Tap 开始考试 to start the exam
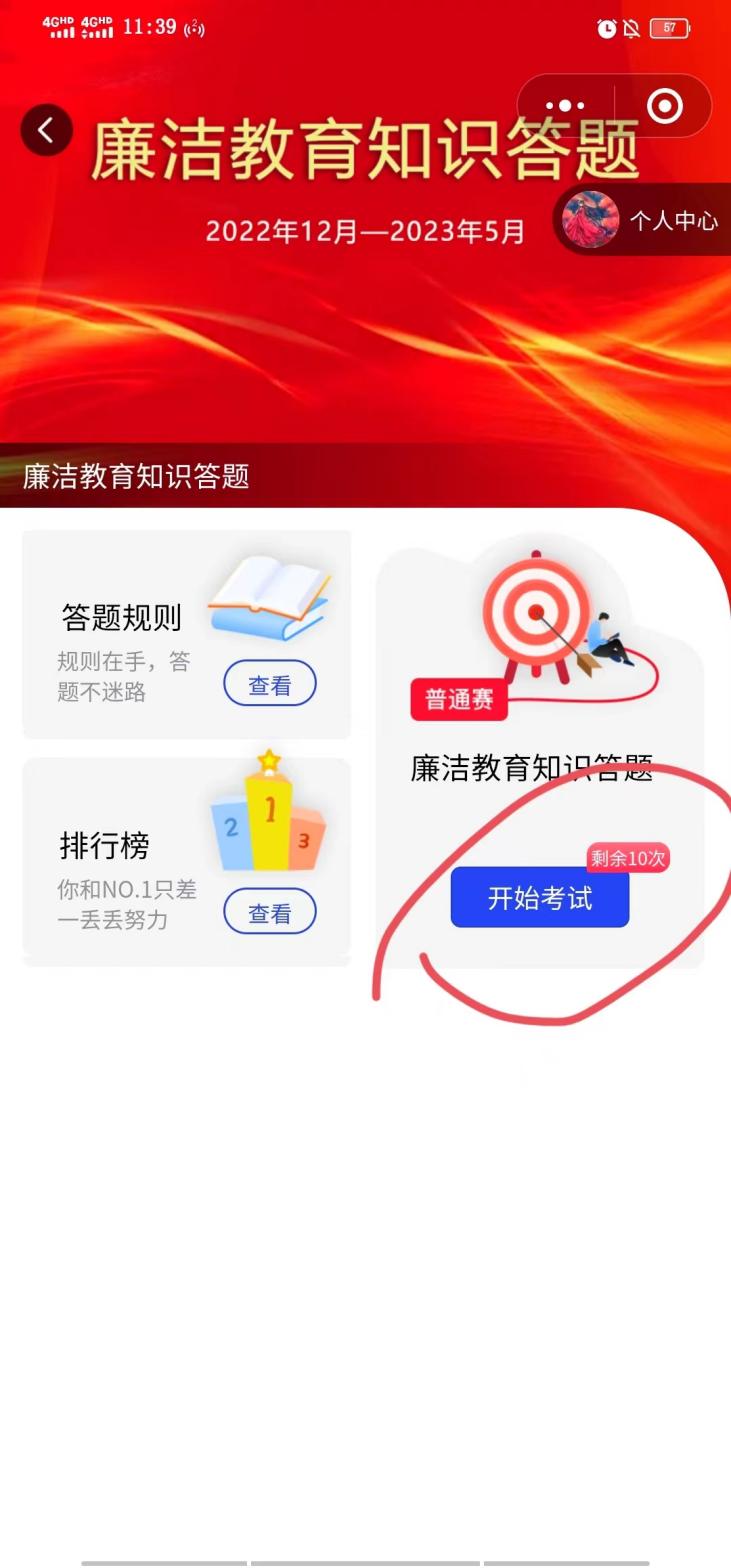Viewport: 731px width, 1568px height. [539, 898]
